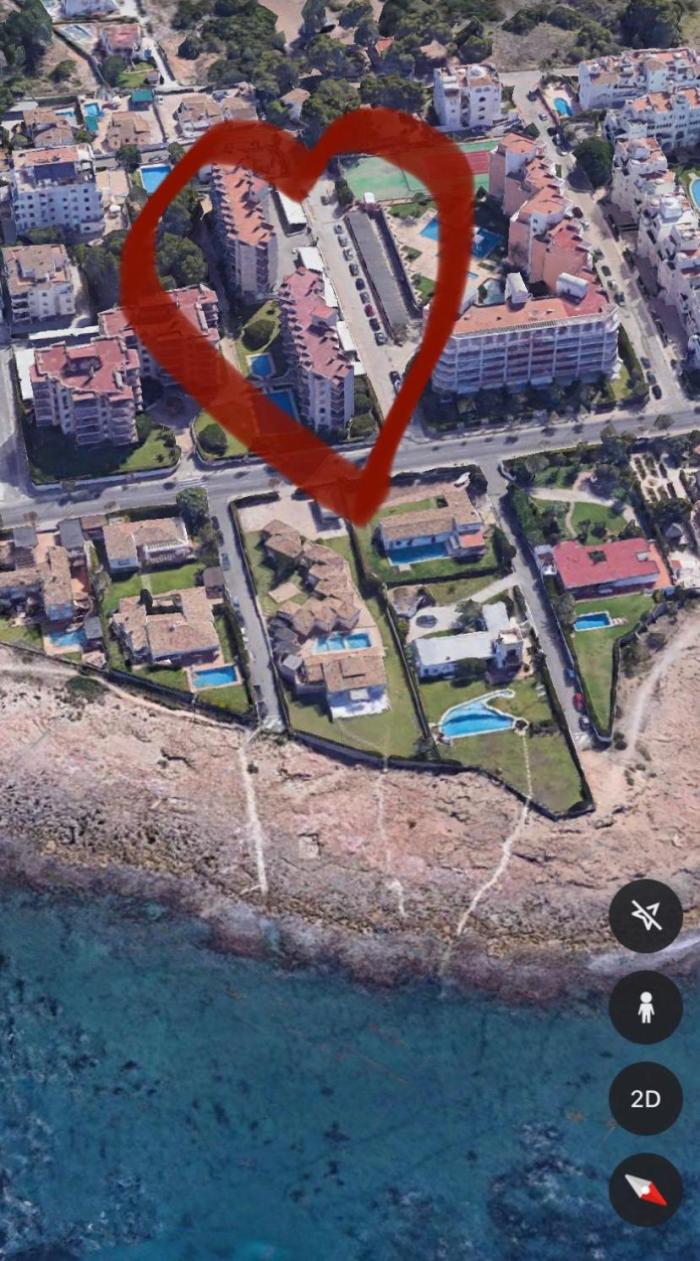Tap the my location button
Image resolution: width=700 pixels, height=1261 pixels.
[646, 916]
